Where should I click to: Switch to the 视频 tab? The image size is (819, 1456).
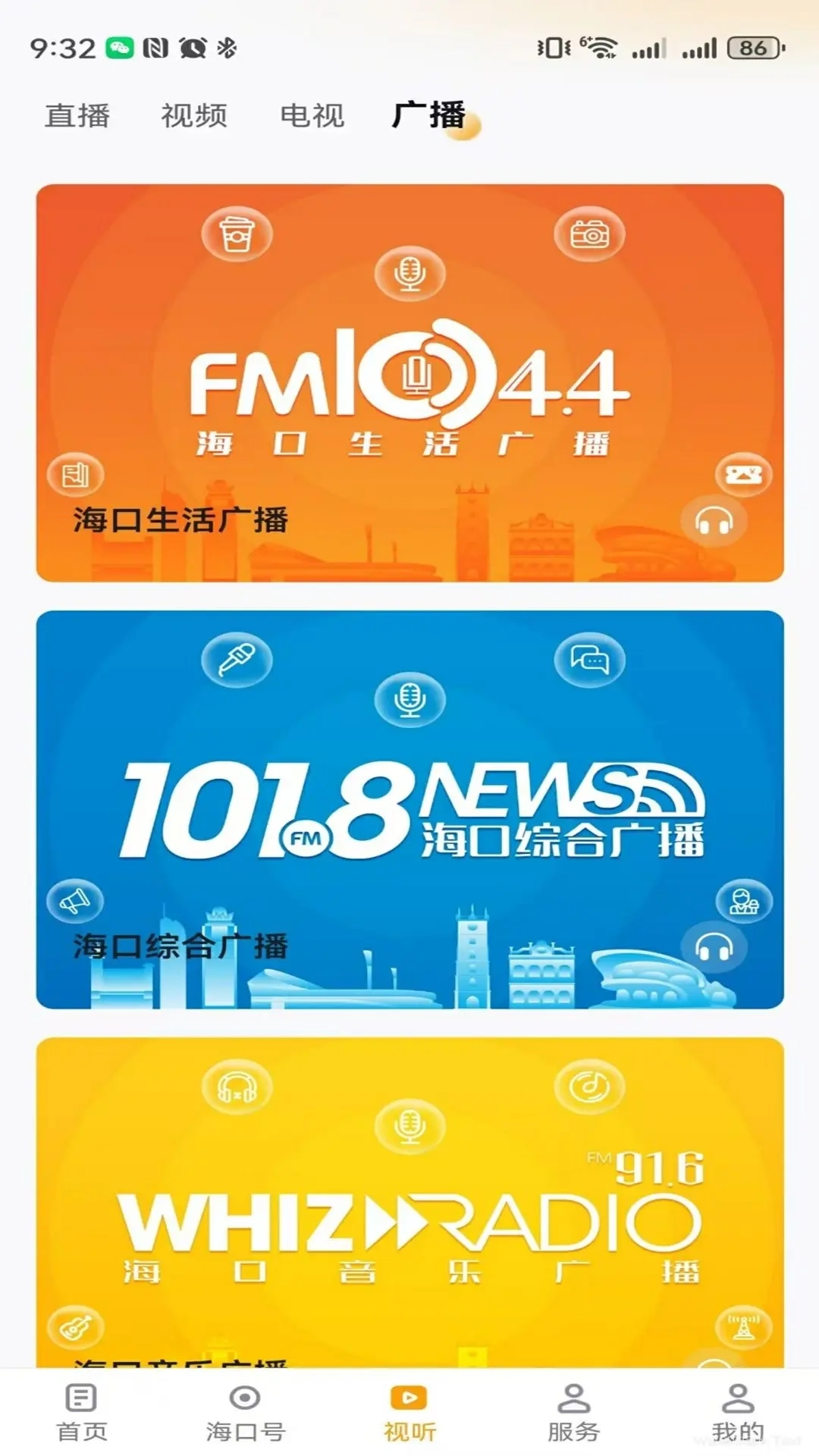[194, 116]
